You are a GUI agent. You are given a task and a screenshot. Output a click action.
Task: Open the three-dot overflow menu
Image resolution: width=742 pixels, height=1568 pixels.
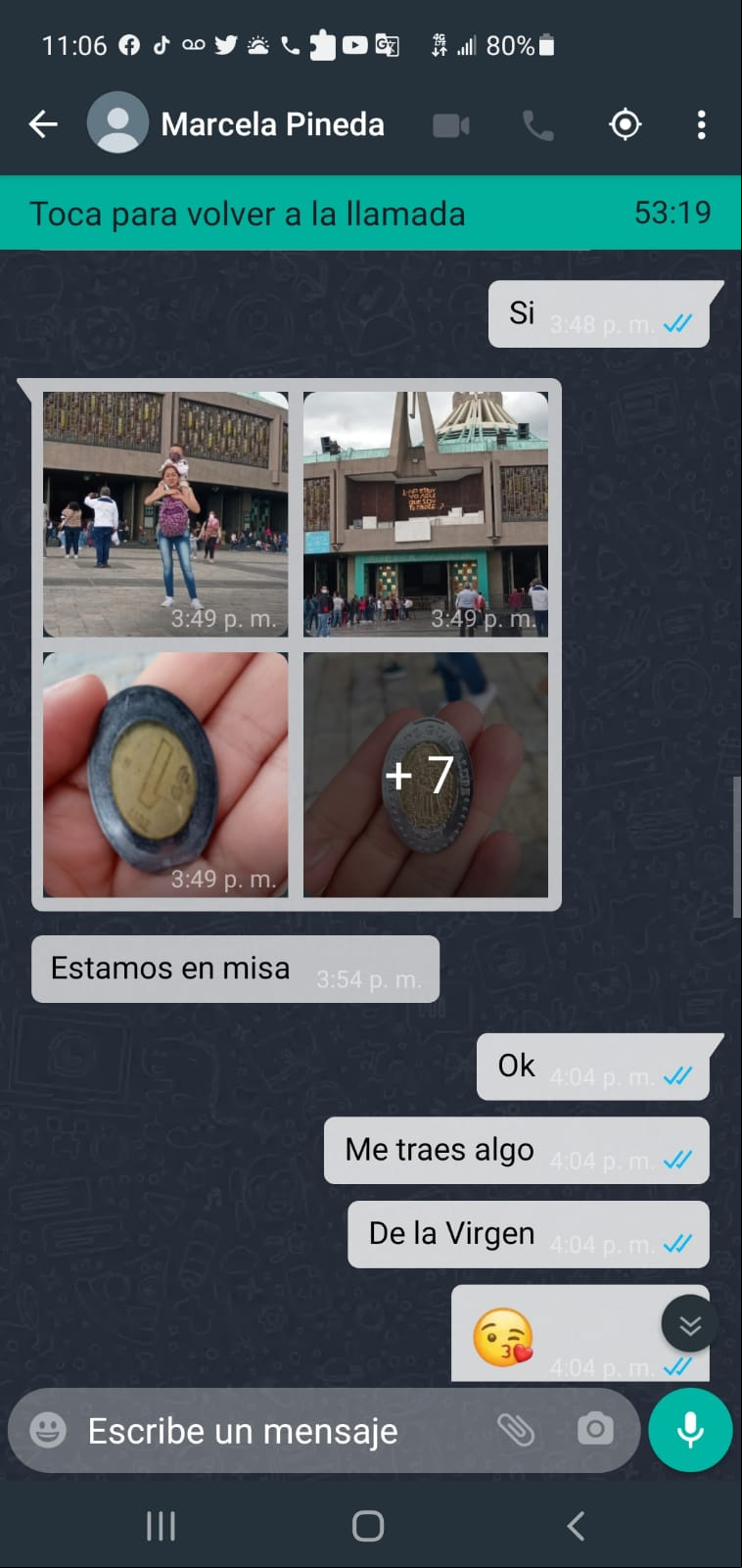coord(701,124)
